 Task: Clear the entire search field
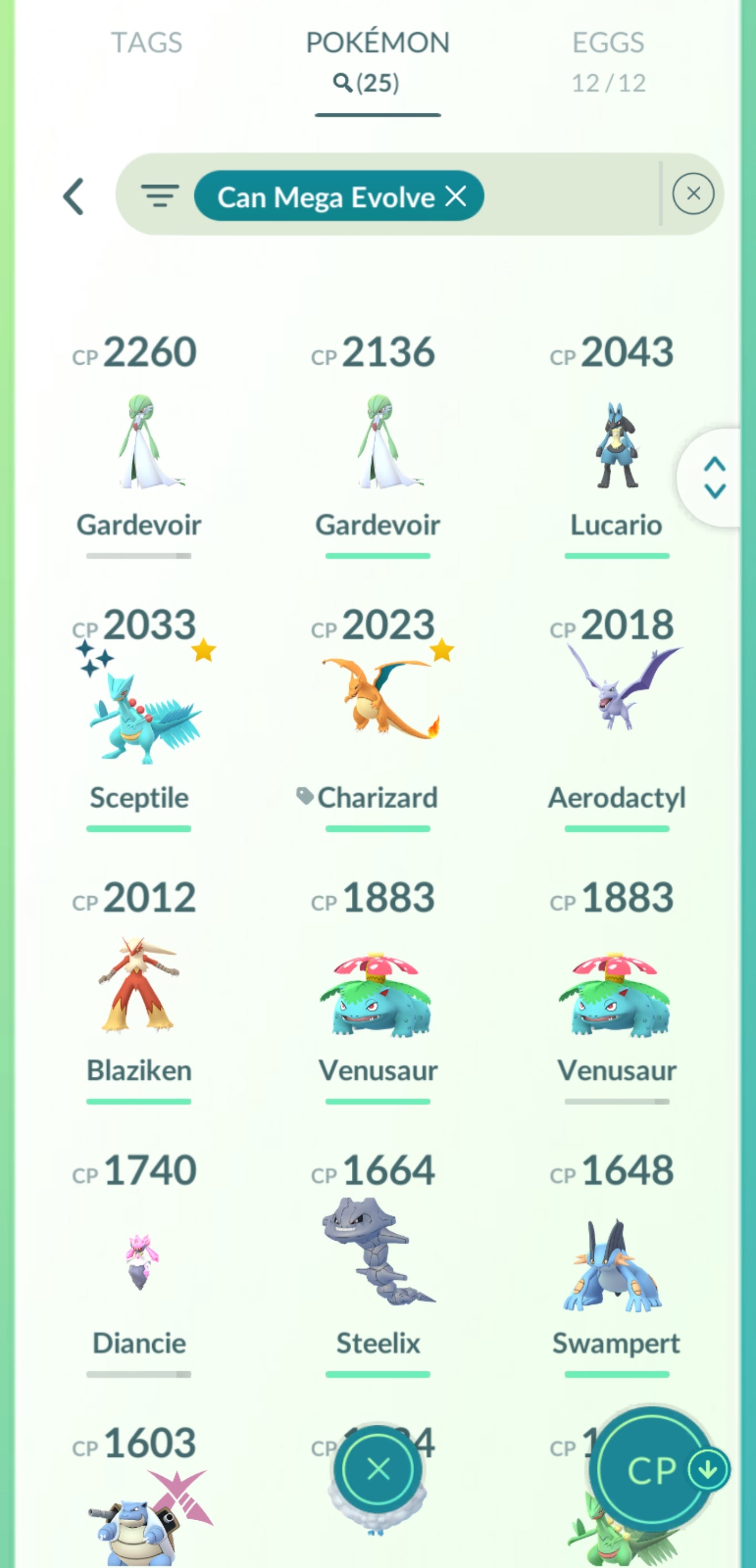pos(692,194)
